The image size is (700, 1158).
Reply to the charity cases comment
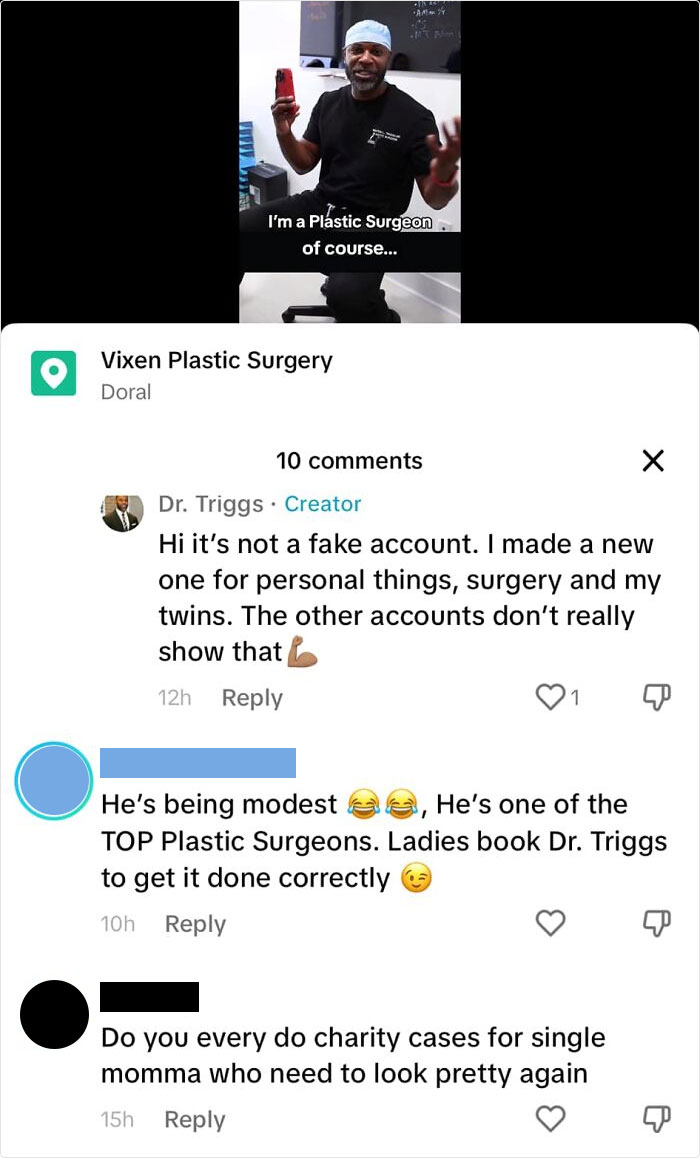(195, 1119)
